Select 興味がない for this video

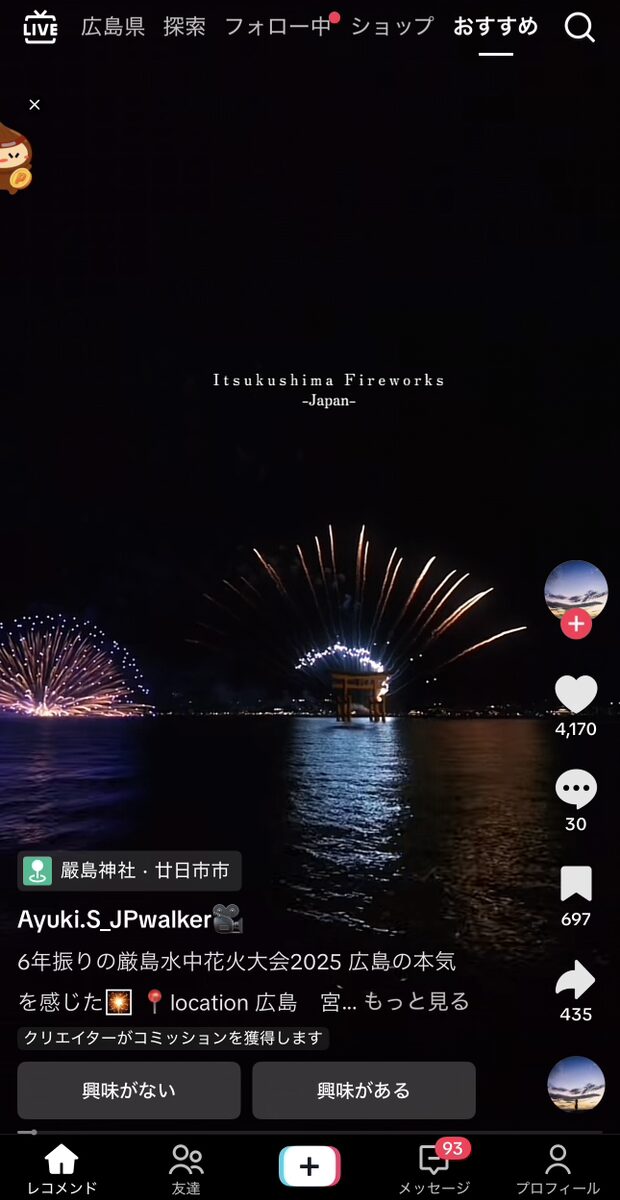[x=129, y=1091]
